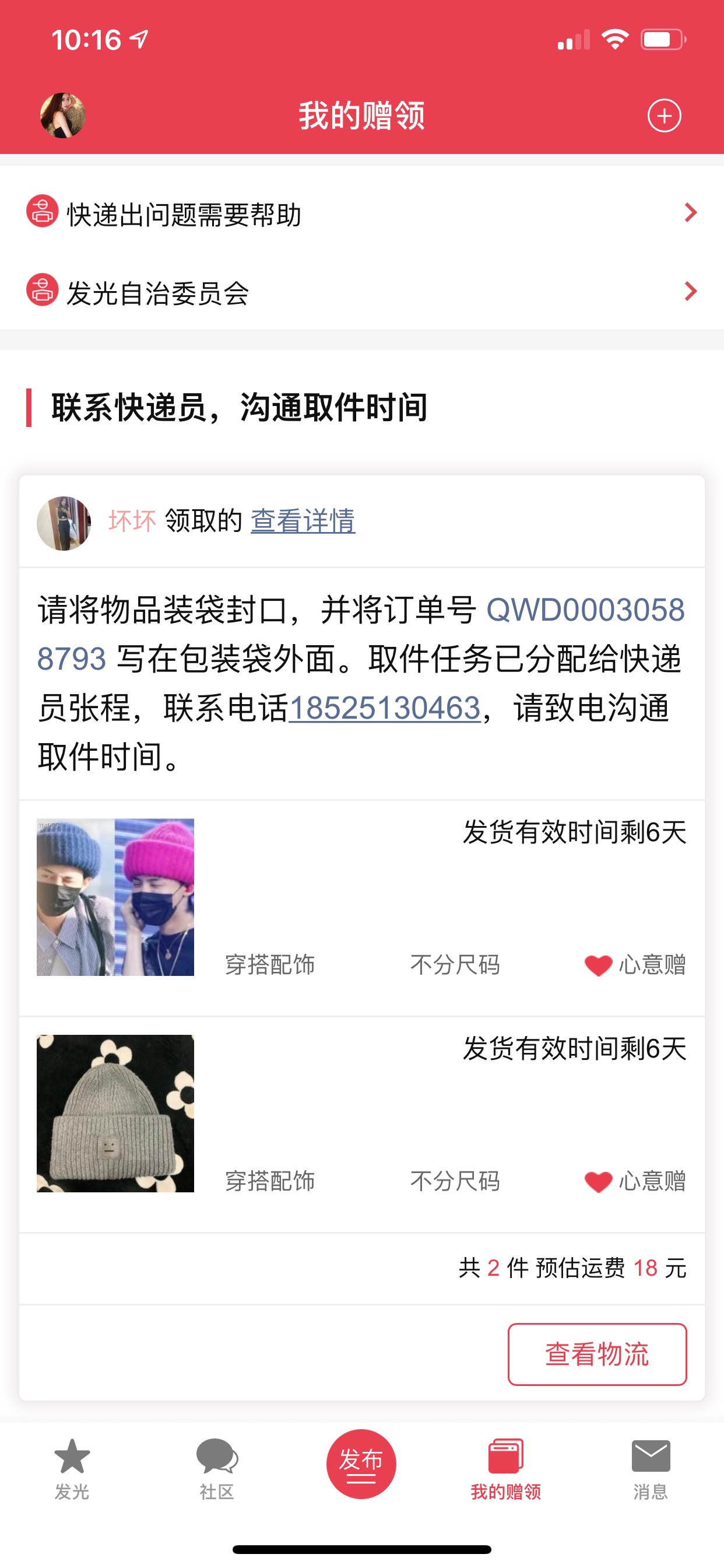Open 发光自治委员会 row
The height and width of the screenshot is (1568, 724).
(x=362, y=292)
